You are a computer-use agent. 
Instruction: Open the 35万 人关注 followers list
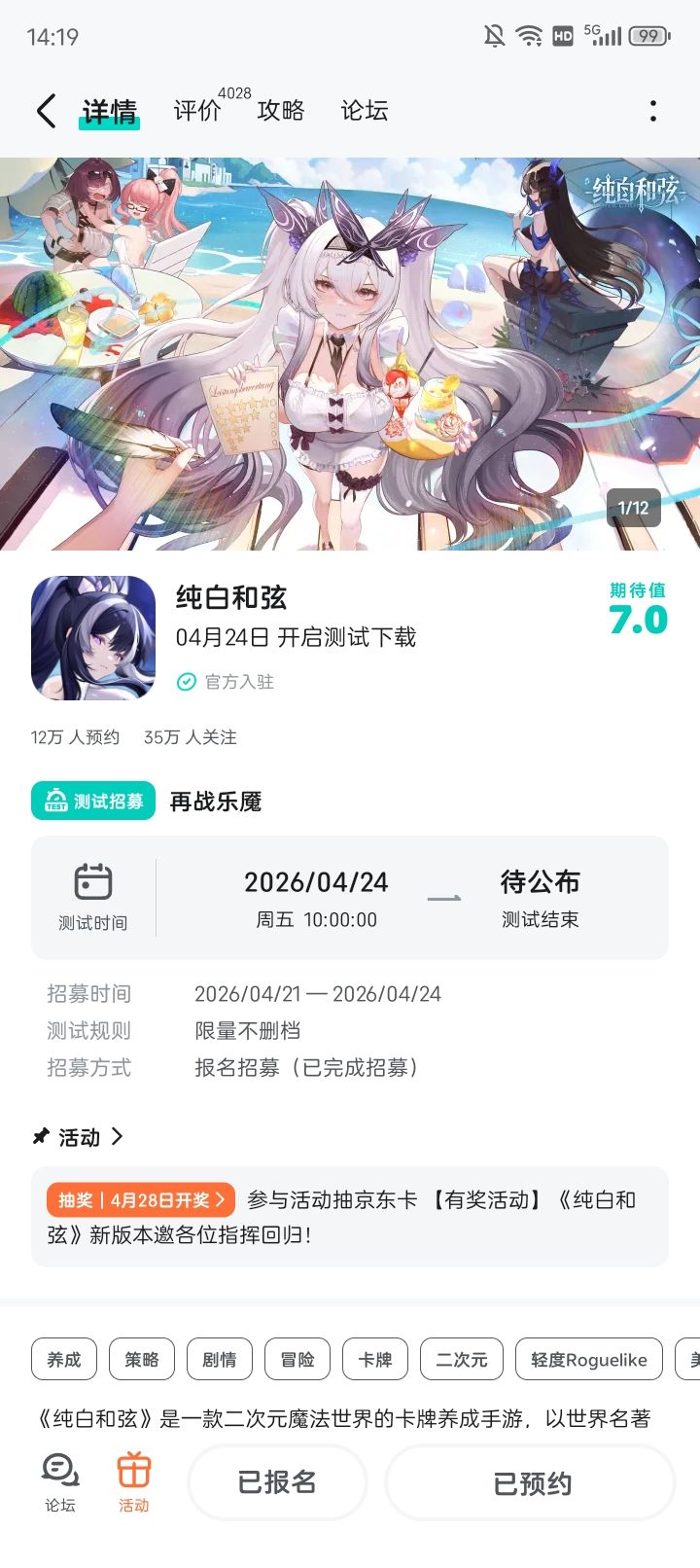[x=191, y=737]
